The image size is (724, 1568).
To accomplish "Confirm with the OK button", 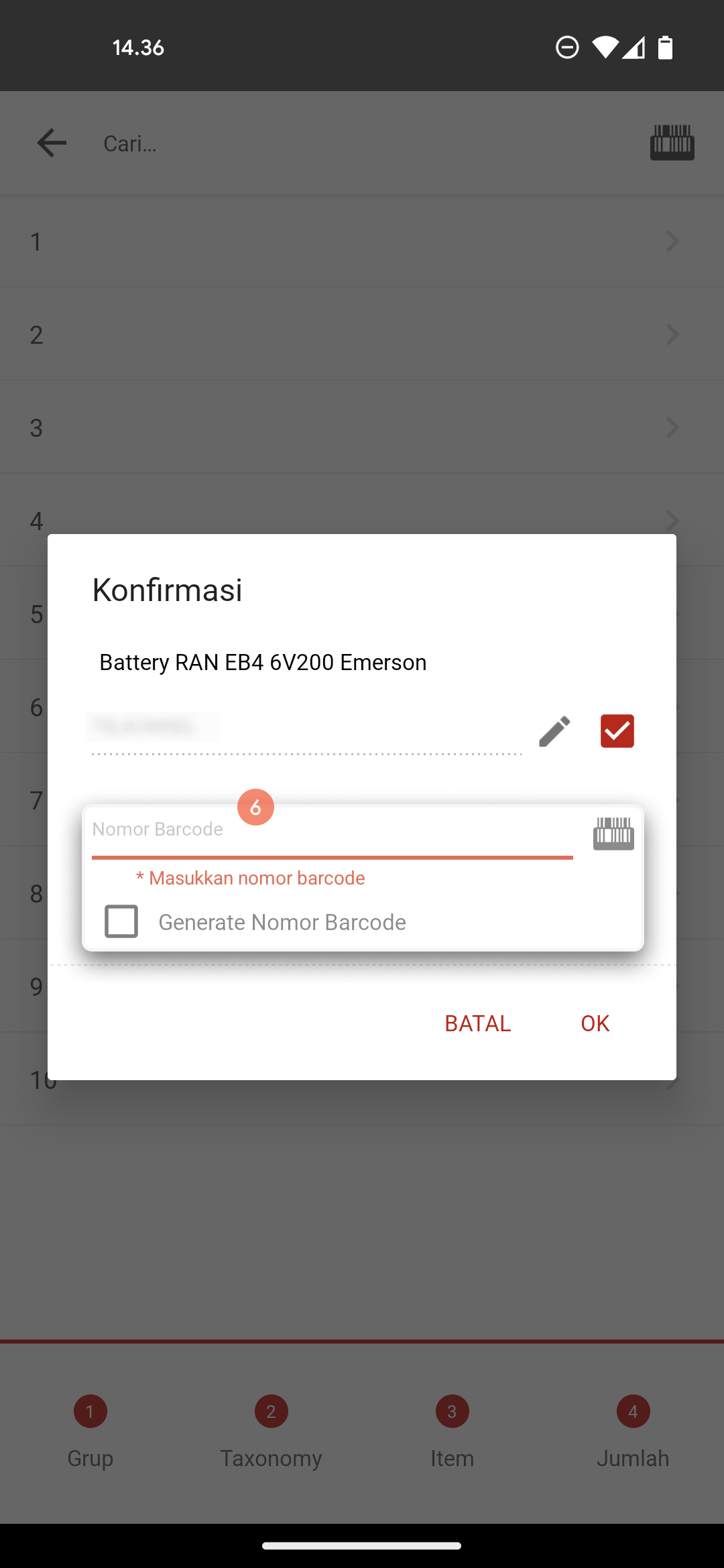I will point(595,1023).
